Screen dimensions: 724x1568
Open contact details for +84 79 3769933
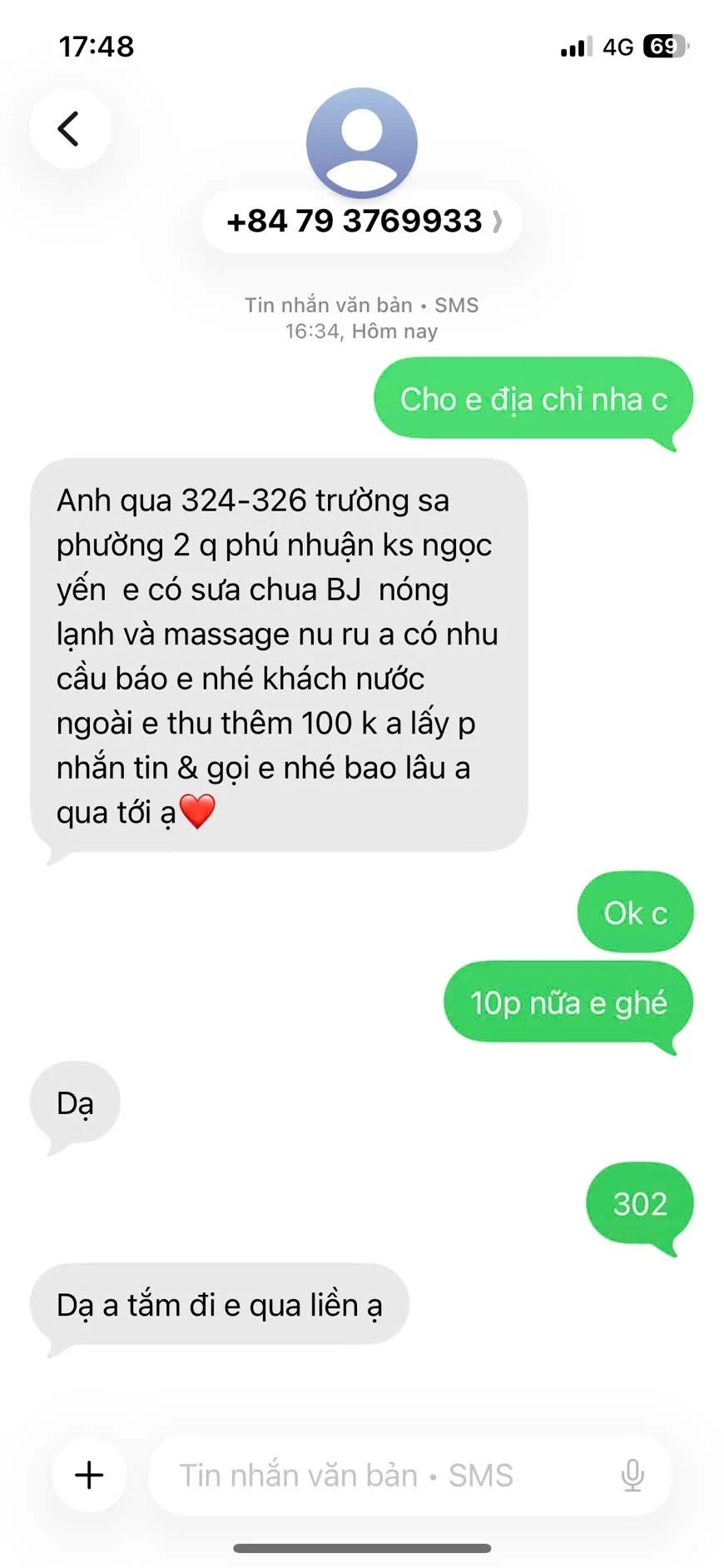click(x=363, y=222)
